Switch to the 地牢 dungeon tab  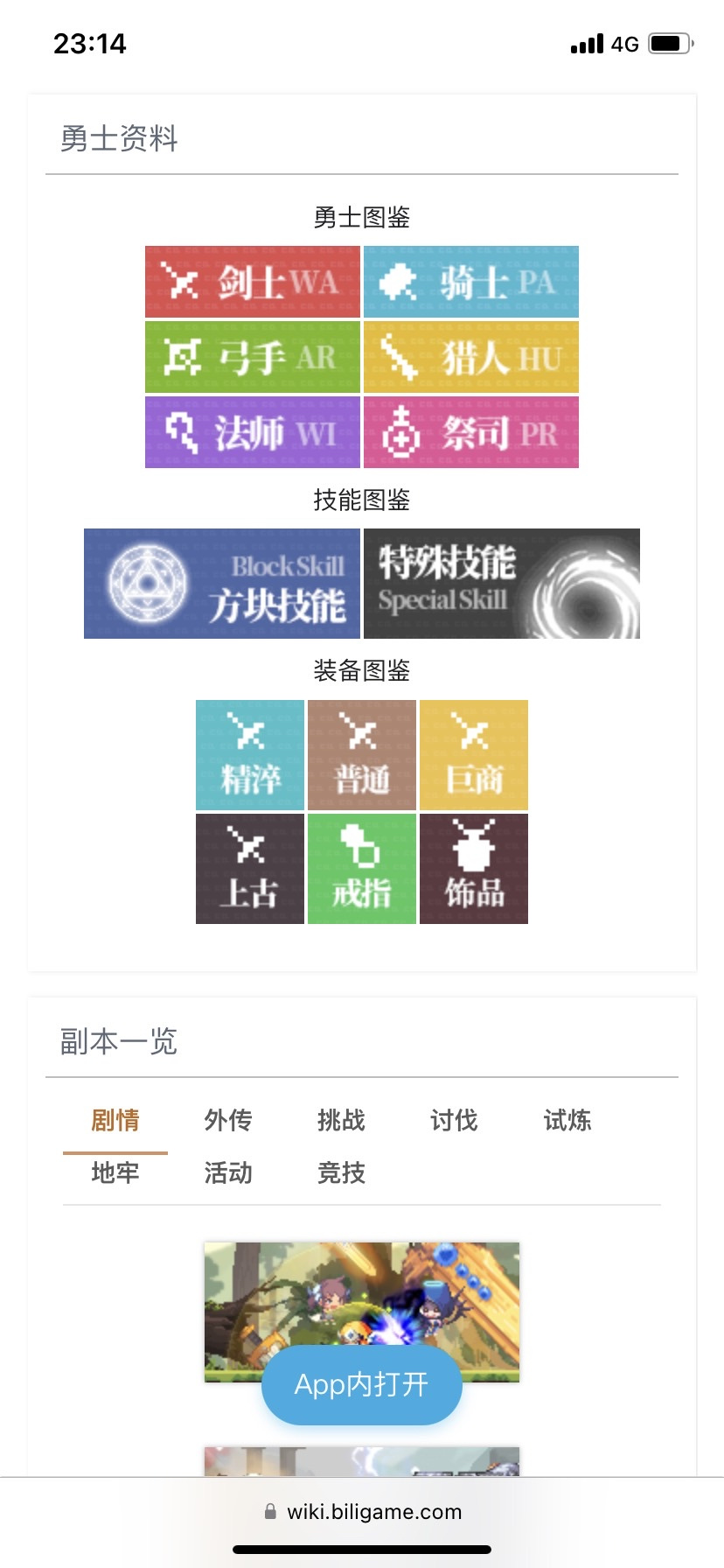click(115, 1172)
